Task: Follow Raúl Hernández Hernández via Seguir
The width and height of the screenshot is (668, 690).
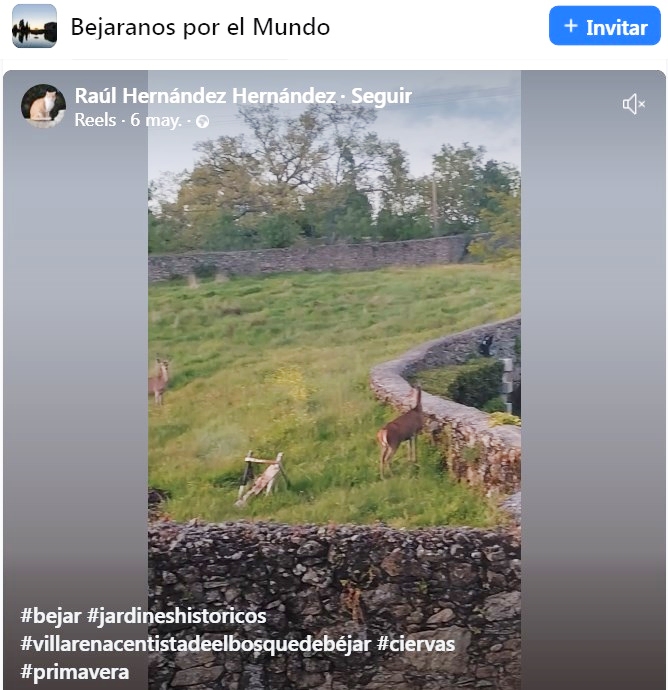Action: point(381,97)
